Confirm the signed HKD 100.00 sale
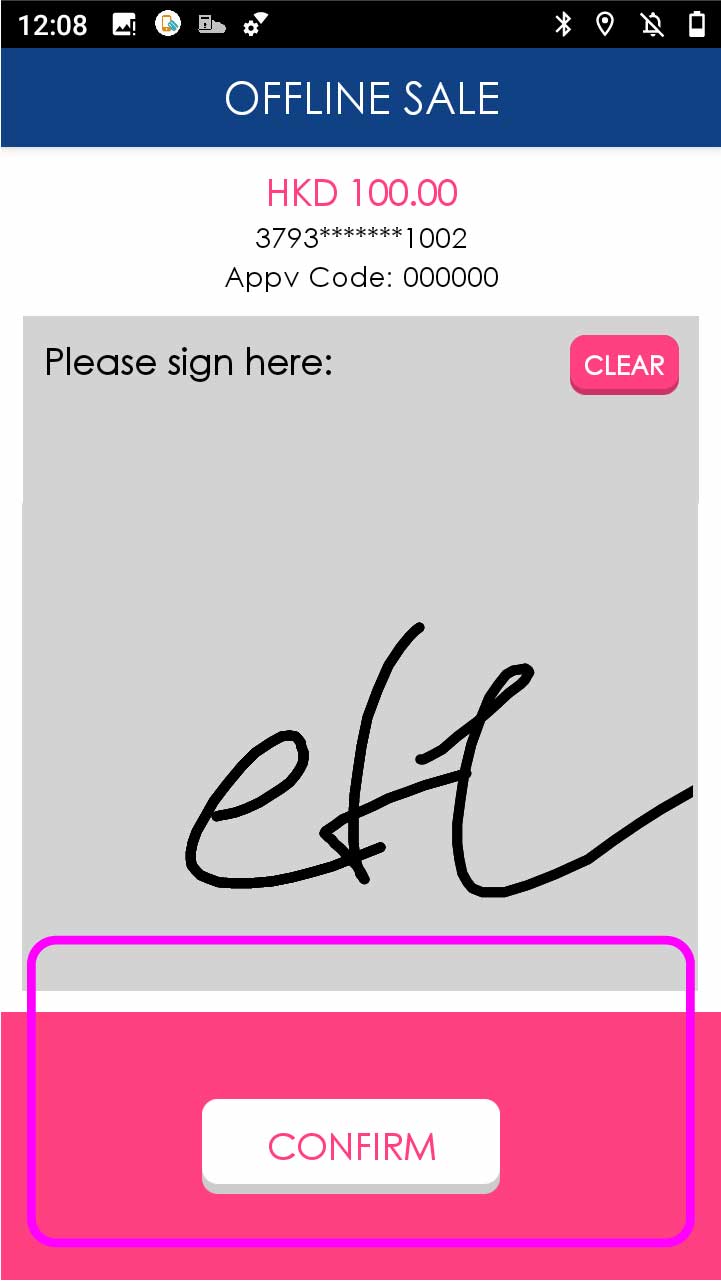The width and height of the screenshot is (721, 1281). (351, 1145)
